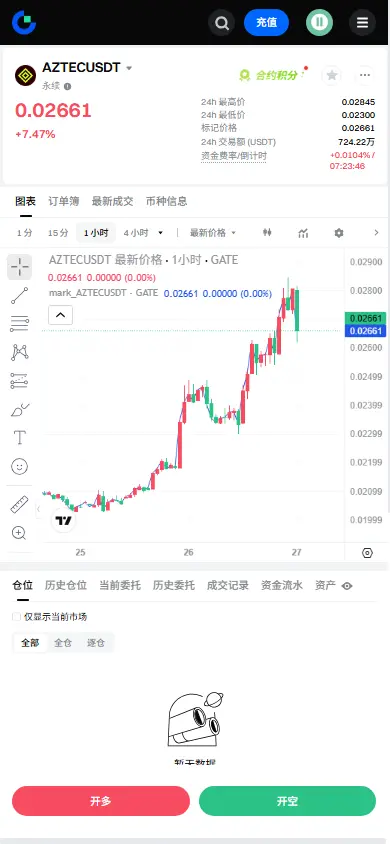Screen dimensions: 390x844
Task: Open the hamburger menu
Action: [362, 23]
